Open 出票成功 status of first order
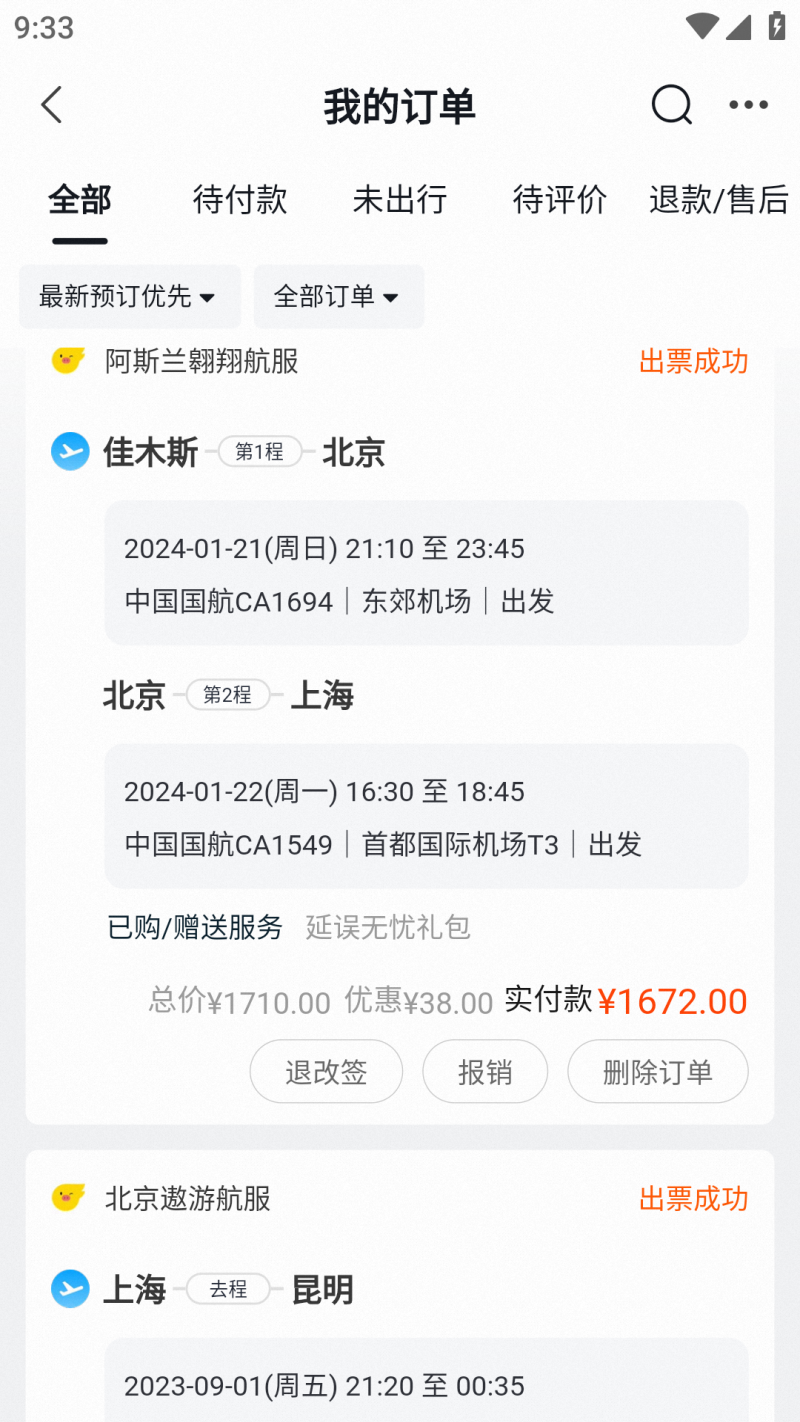Screen dimensions: 800x1422 pos(692,361)
